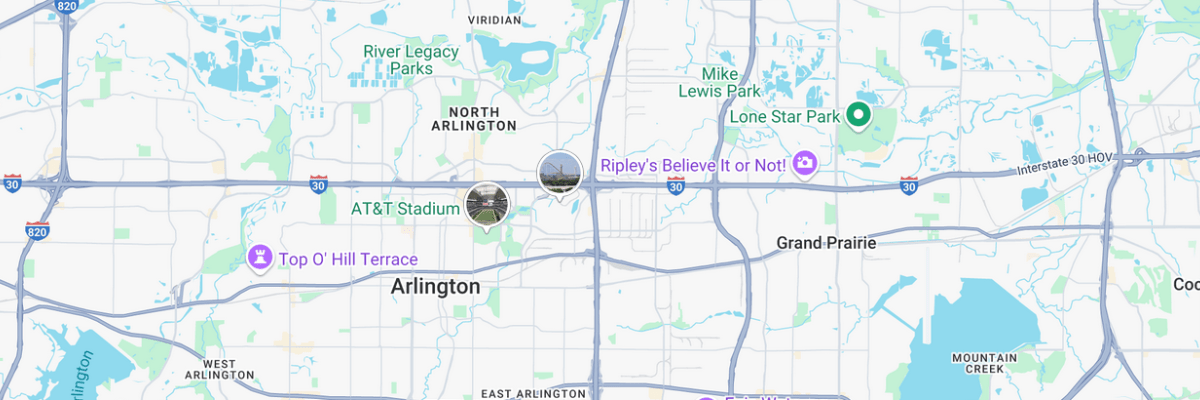Open the Top O' Hill Terrace marker
The height and width of the screenshot is (400, 1200).
[x=260, y=258]
